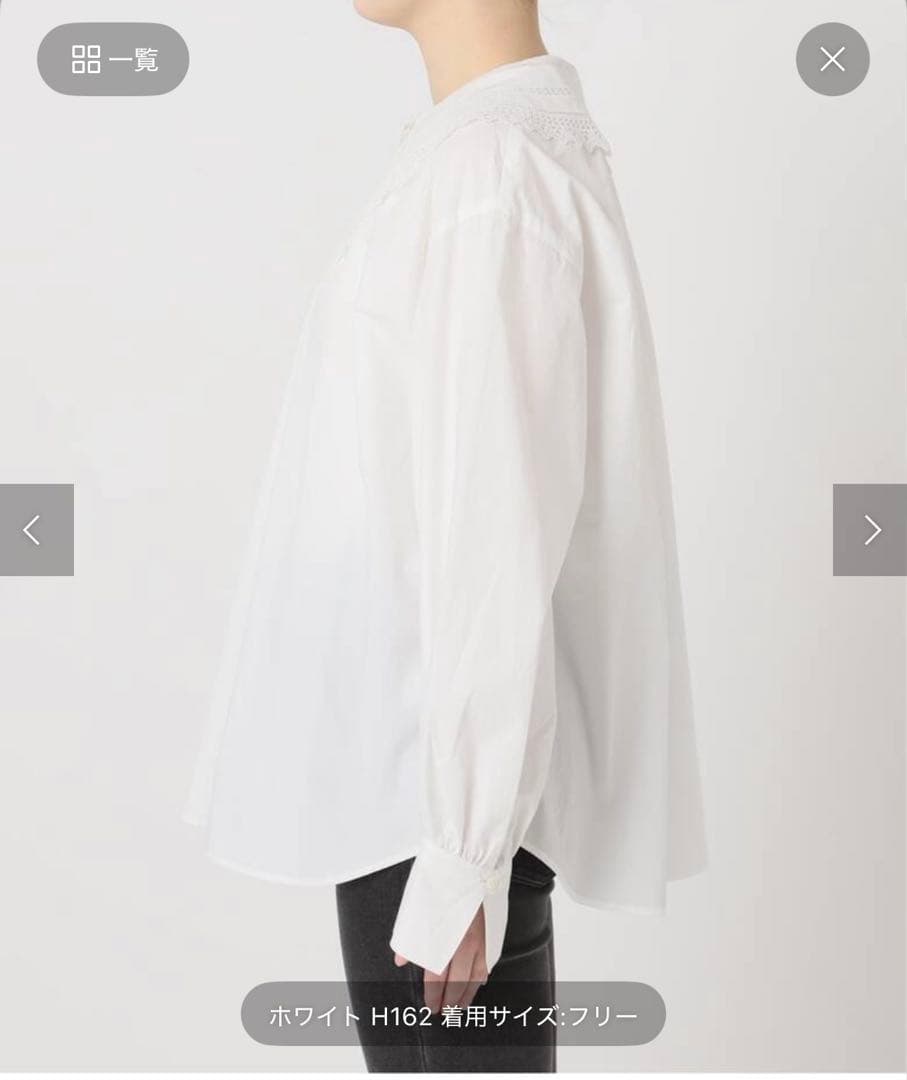The height and width of the screenshot is (1080, 907).
Task: Open the 一覧 image grid view
Action: point(113,59)
